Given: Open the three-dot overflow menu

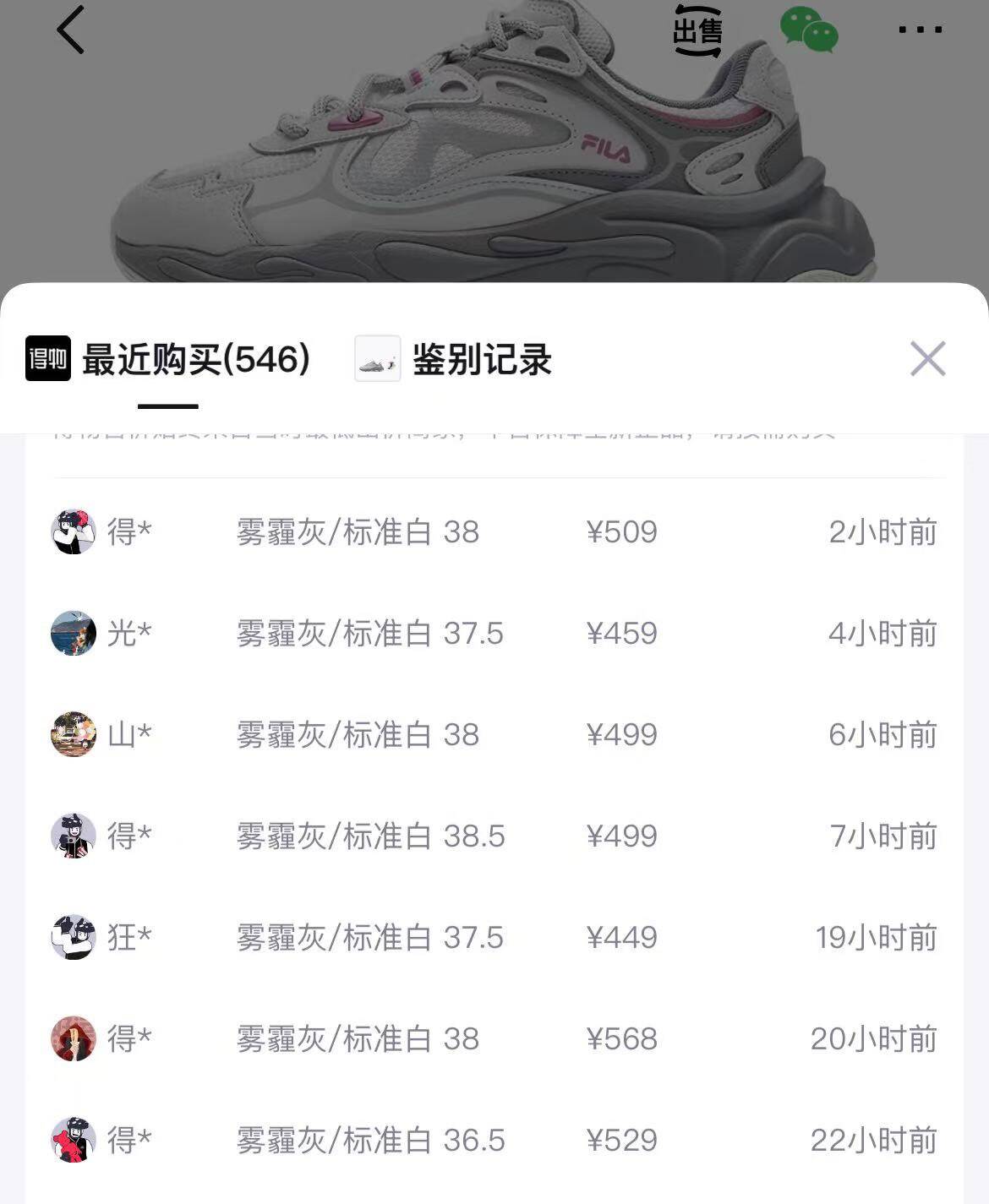Looking at the screenshot, I should click(920, 30).
